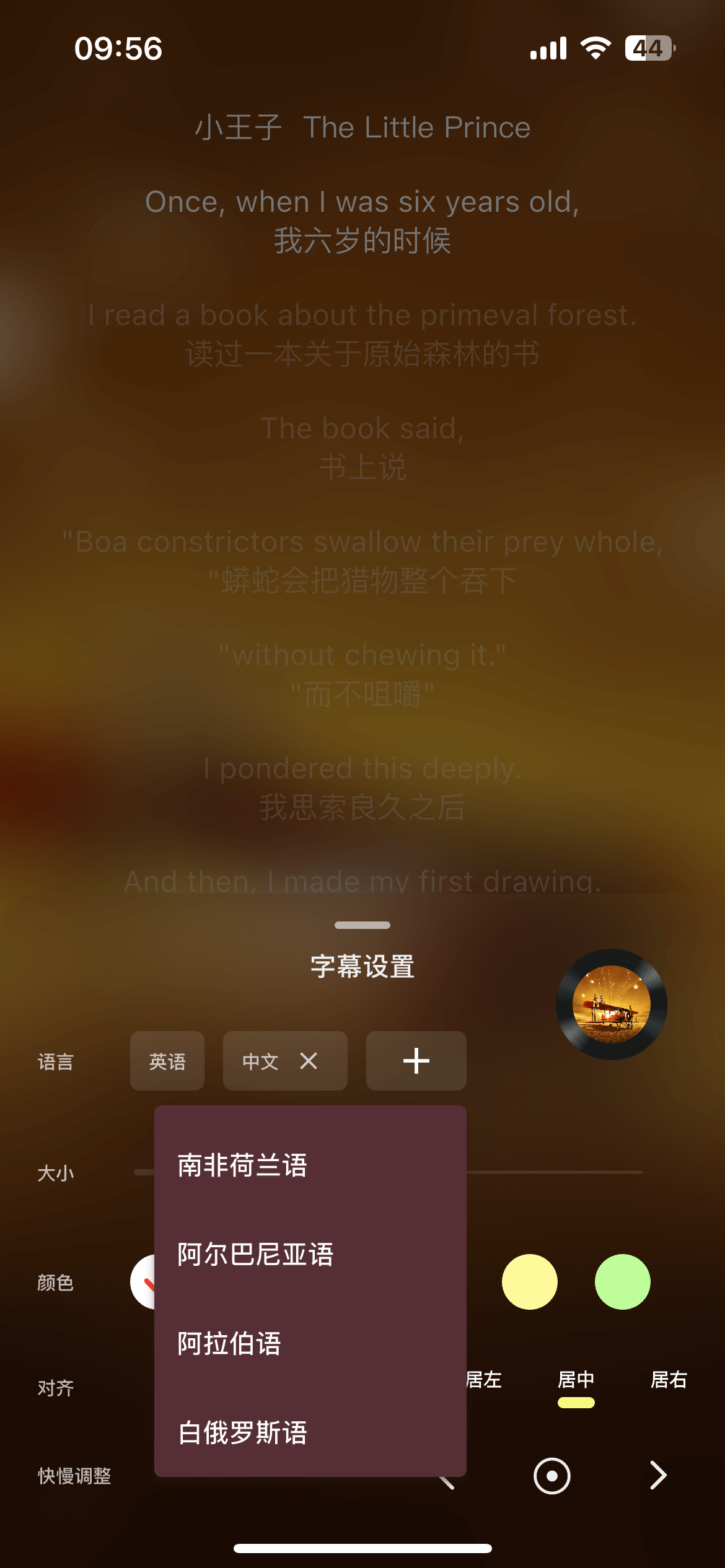Open the spinning album disc
Image resolution: width=725 pixels, height=1568 pixels.
point(612,1004)
